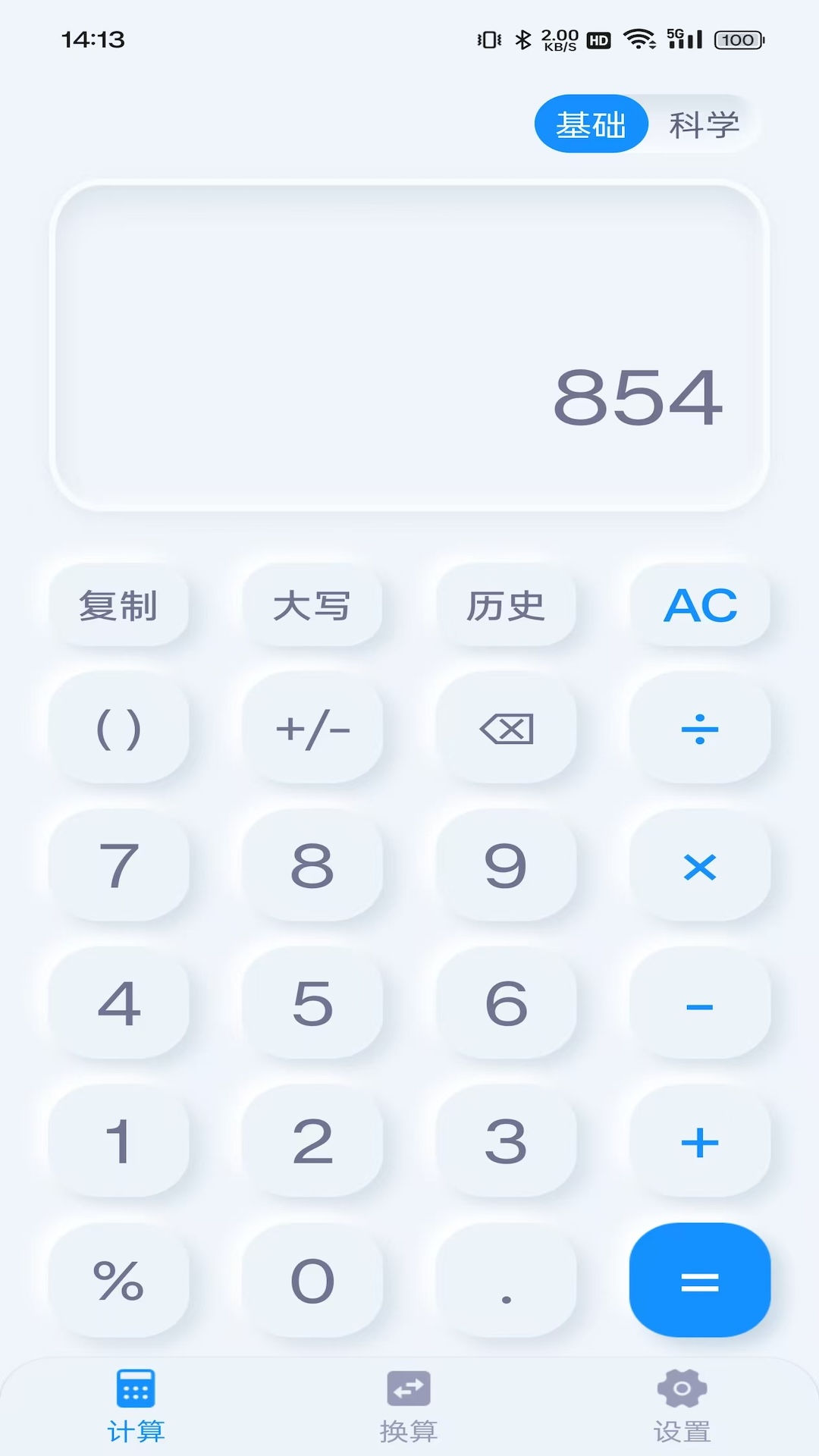Viewport: 819px width, 1456px height.
Task: Toggle the sign with the +/- key
Action: [x=312, y=730]
